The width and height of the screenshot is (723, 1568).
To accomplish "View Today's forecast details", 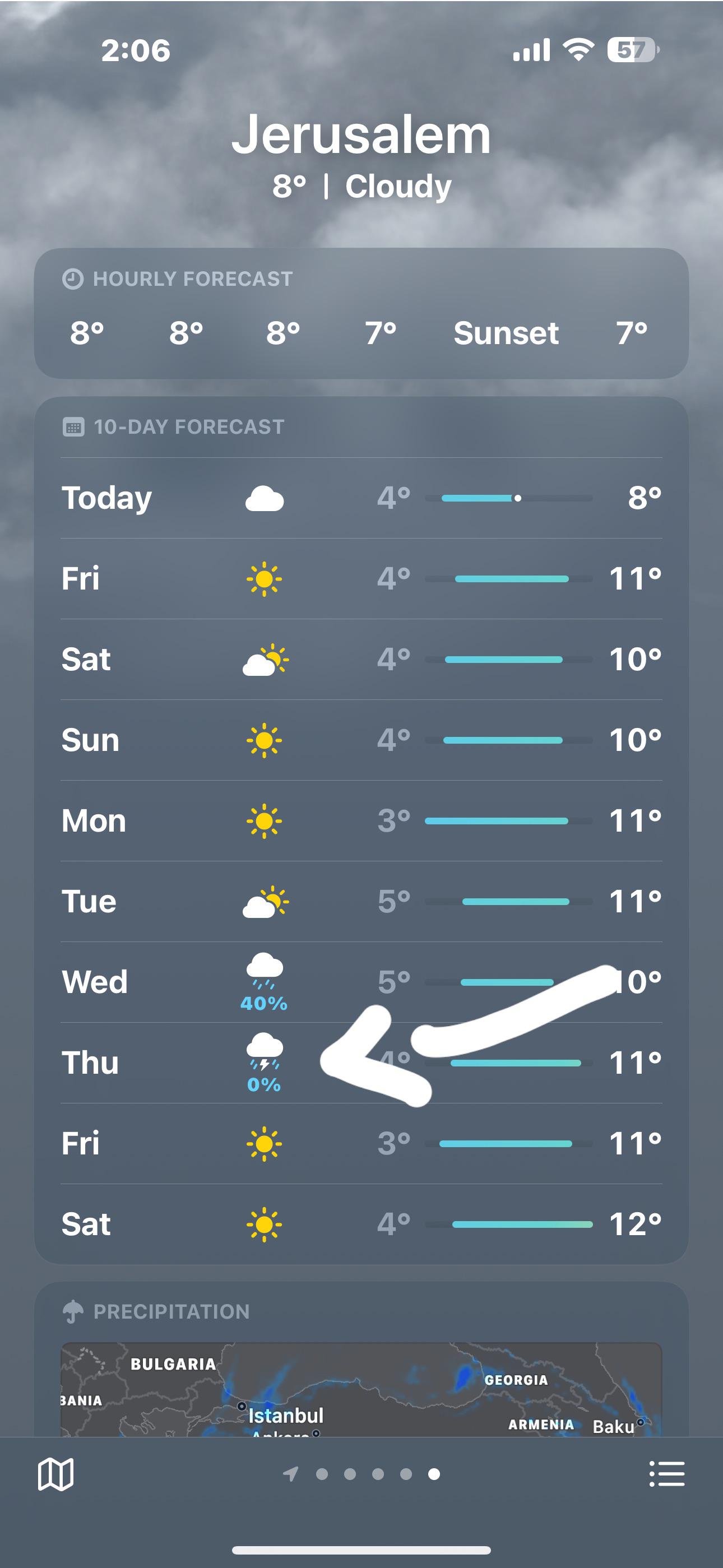I will click(361, 498).
